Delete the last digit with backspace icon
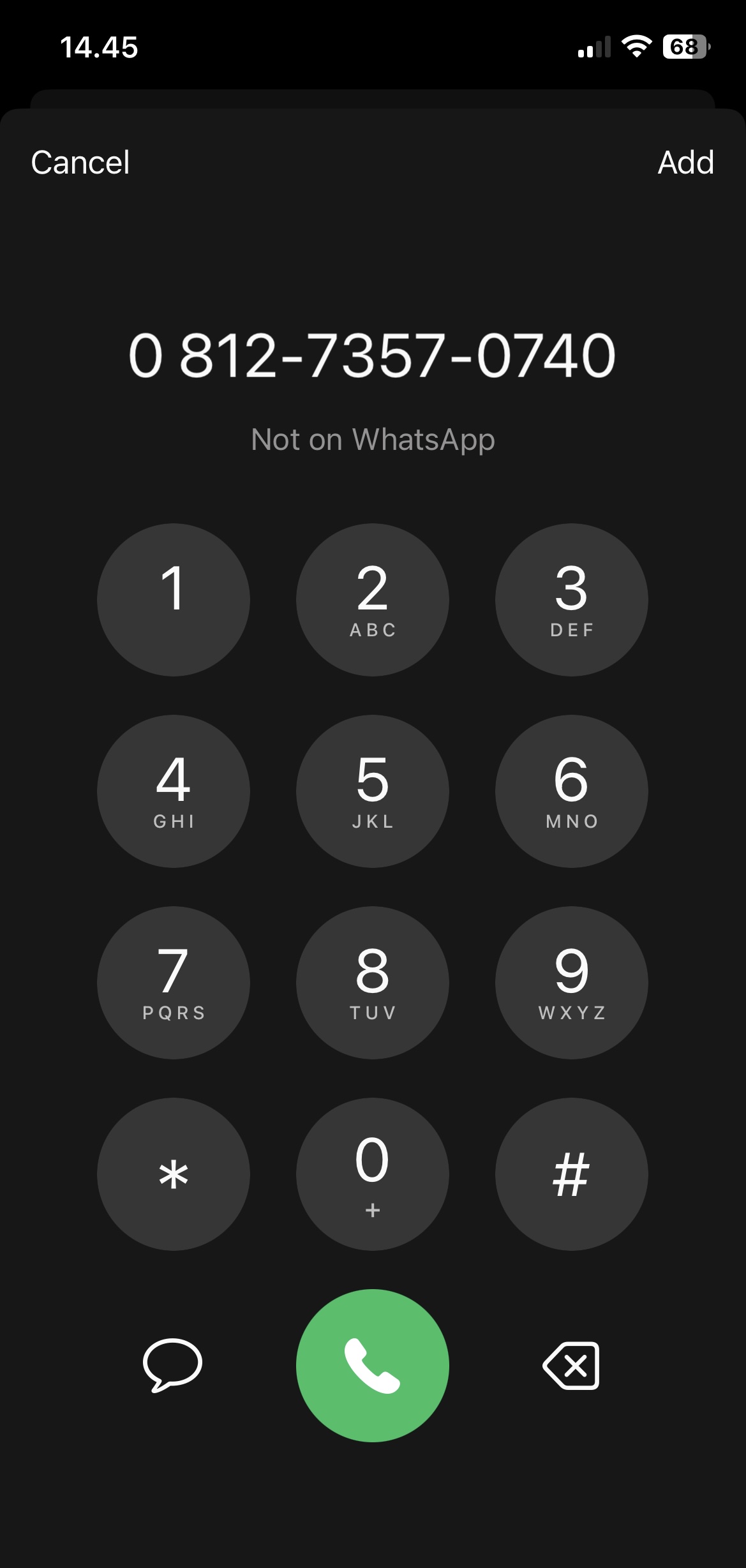This screenshot has width=746, height=1568. (571, 1365)
